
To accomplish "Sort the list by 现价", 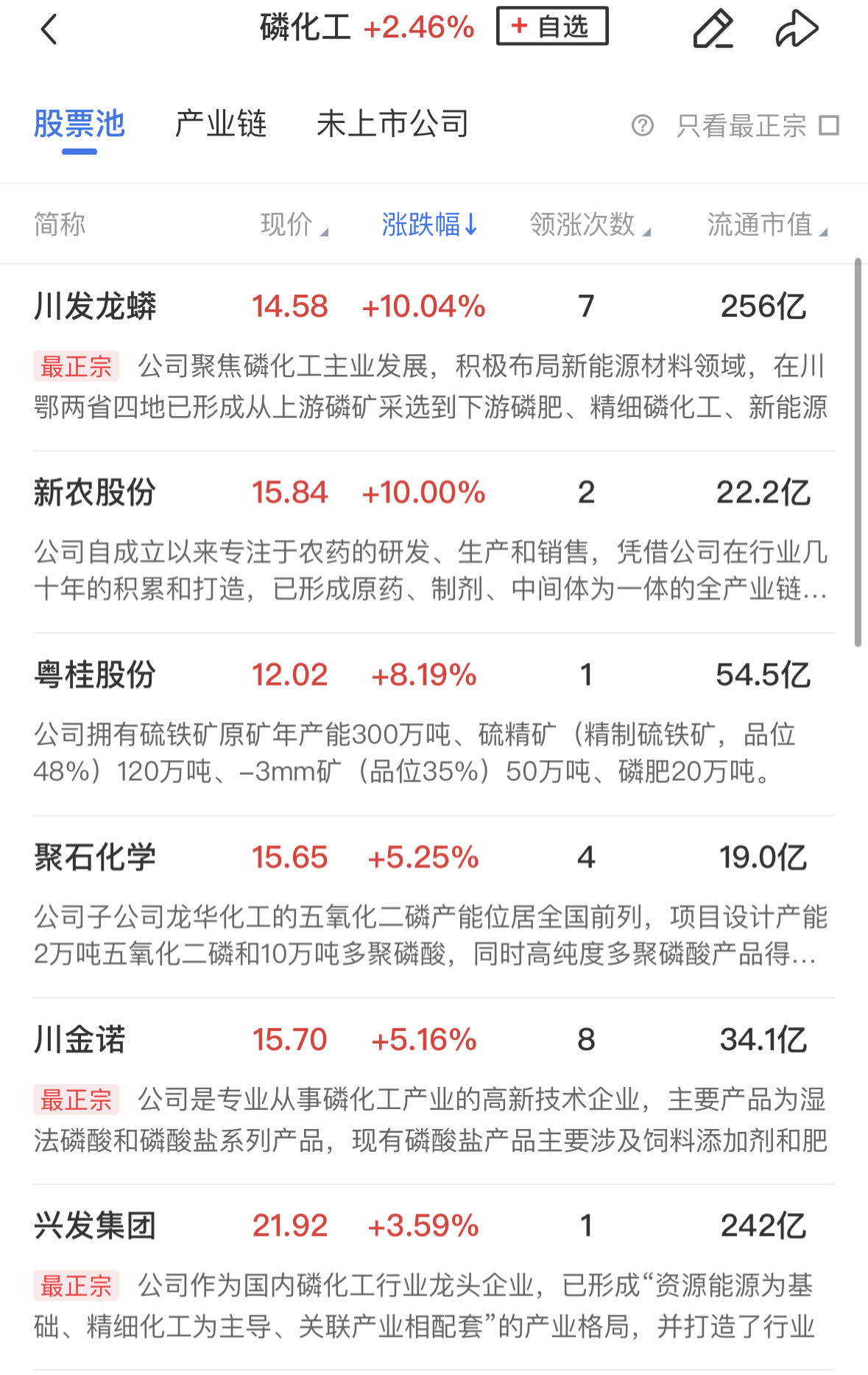I will 293,225.
